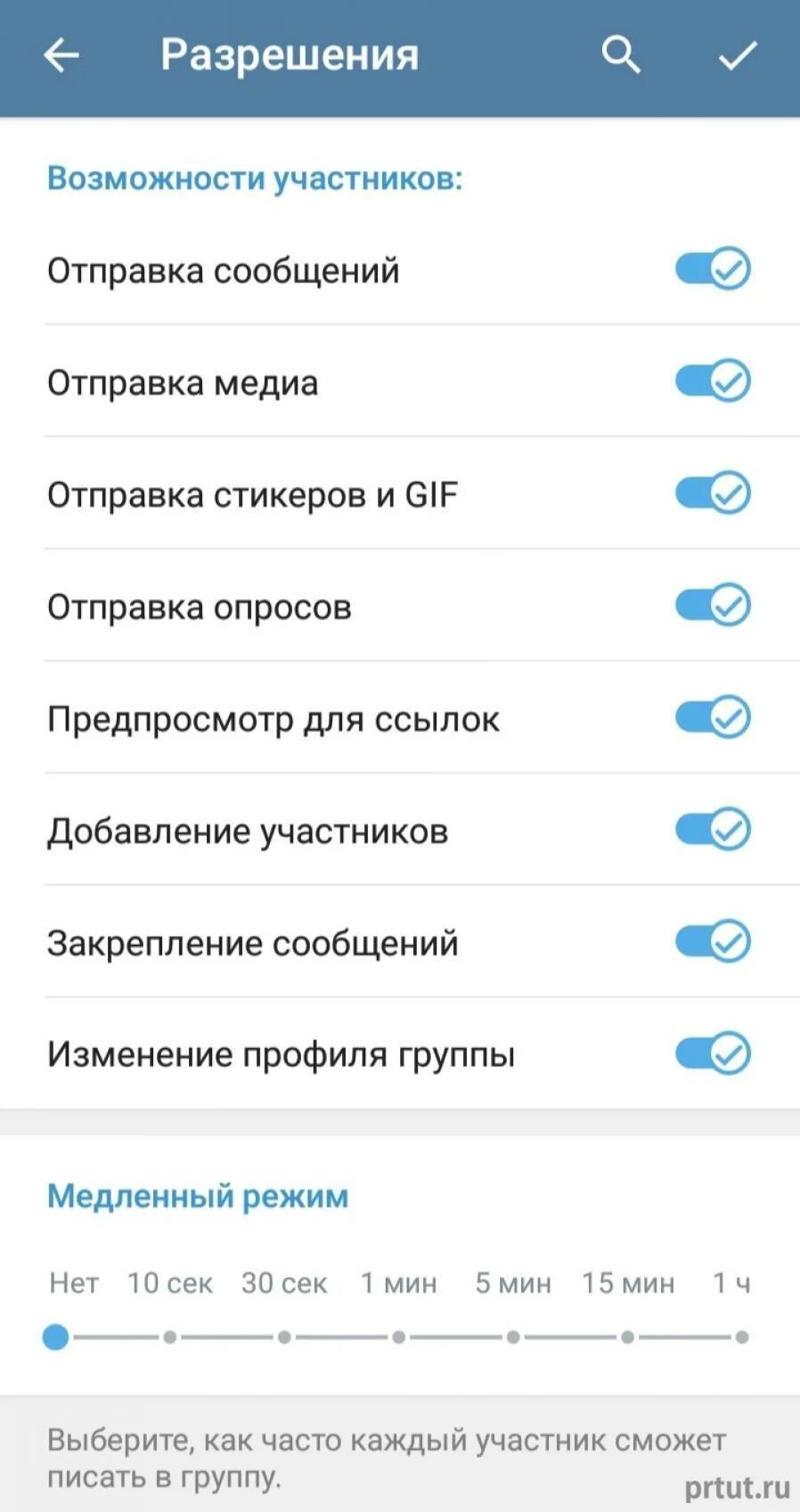Set slow mode to 10 сек
The height and width of the screenshot is (1512, 800).
click(170, 1337)
